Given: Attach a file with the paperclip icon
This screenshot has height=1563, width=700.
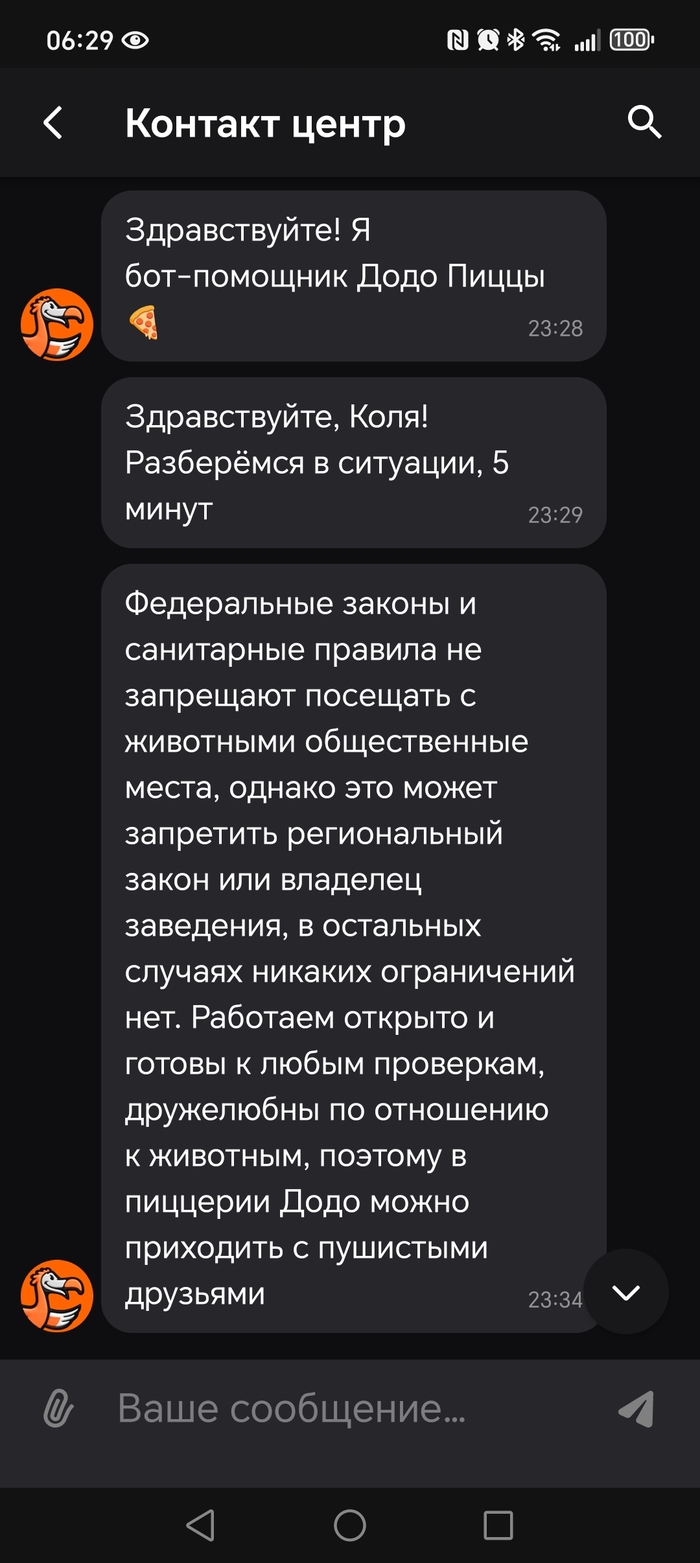Looking at the screenshot, I should (x=58, y=1409).
